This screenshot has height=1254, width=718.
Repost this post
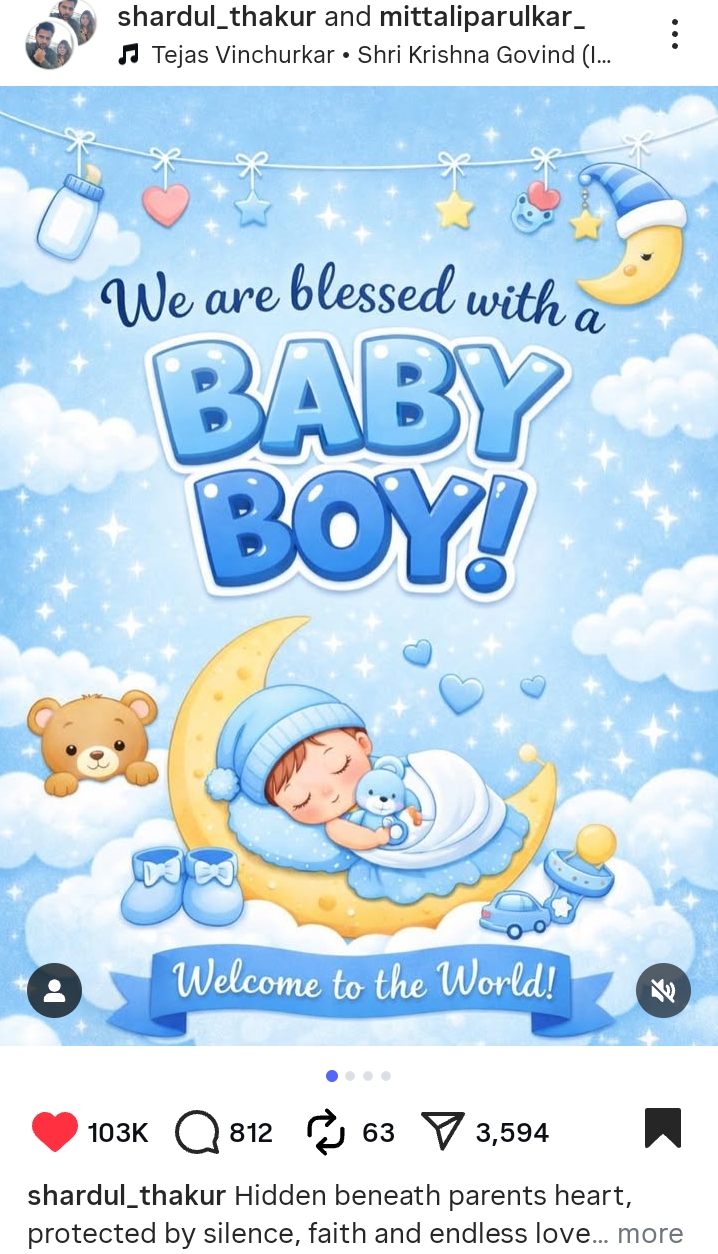click(326, 1132)
